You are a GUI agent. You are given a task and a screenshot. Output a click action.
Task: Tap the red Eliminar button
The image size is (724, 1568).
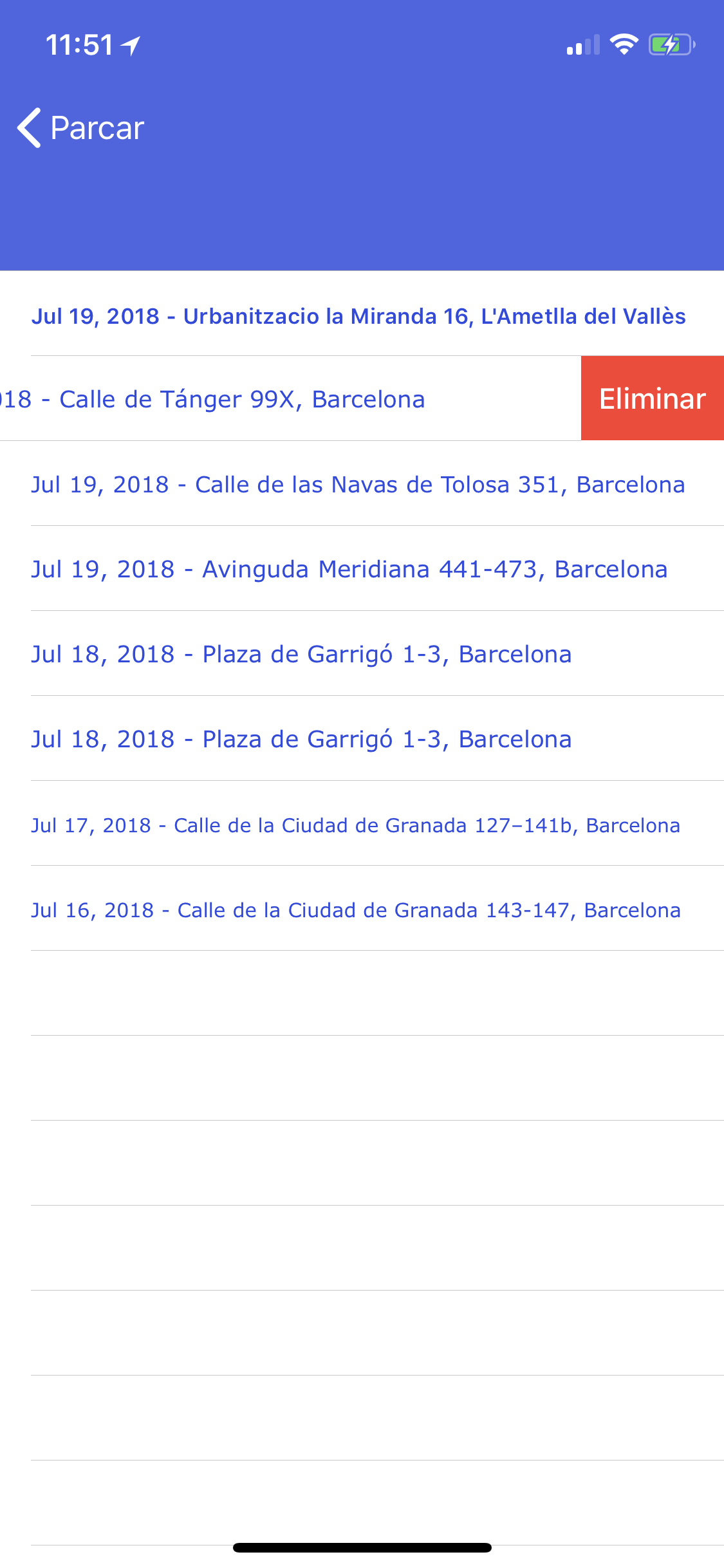[653, 398]
